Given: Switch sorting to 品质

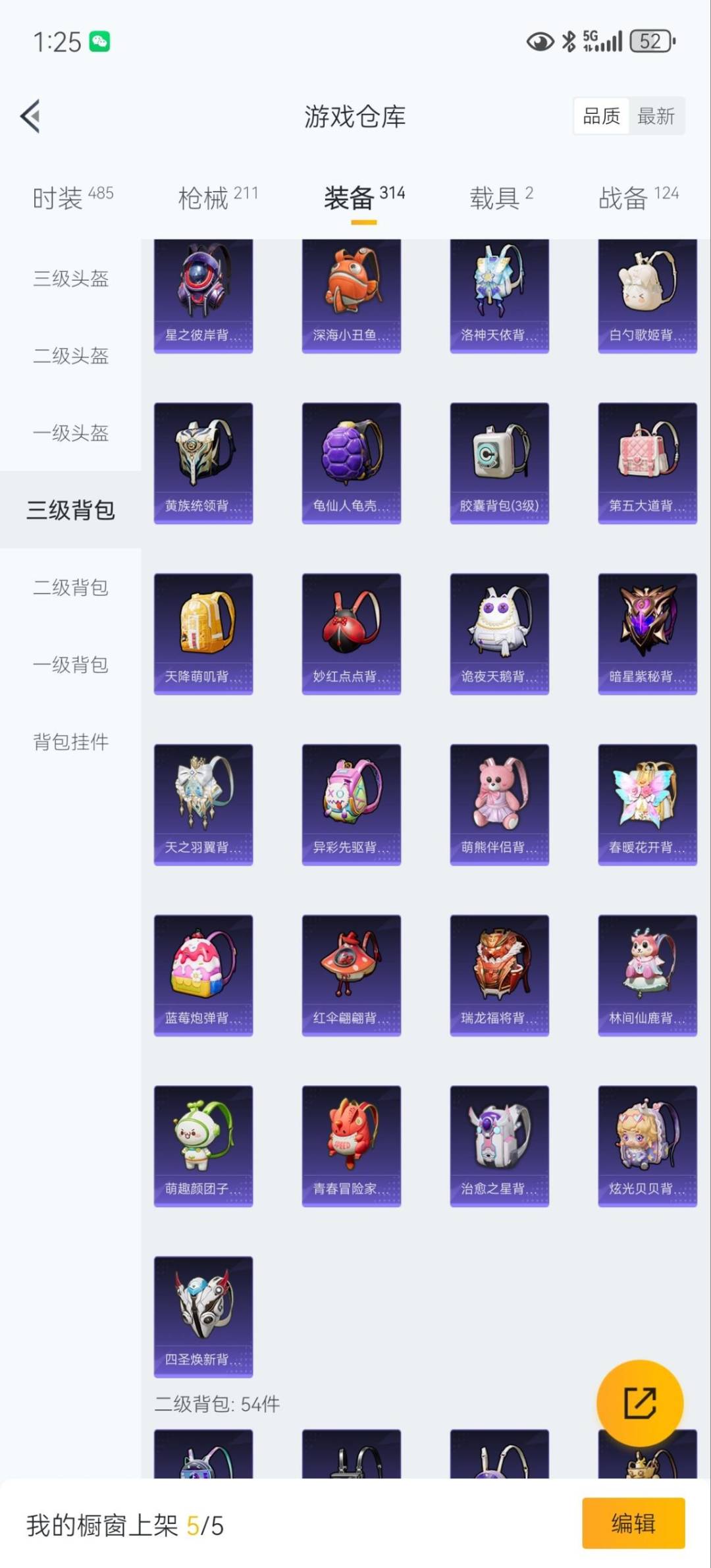Looking at the screenshot, I should (601, 115).
